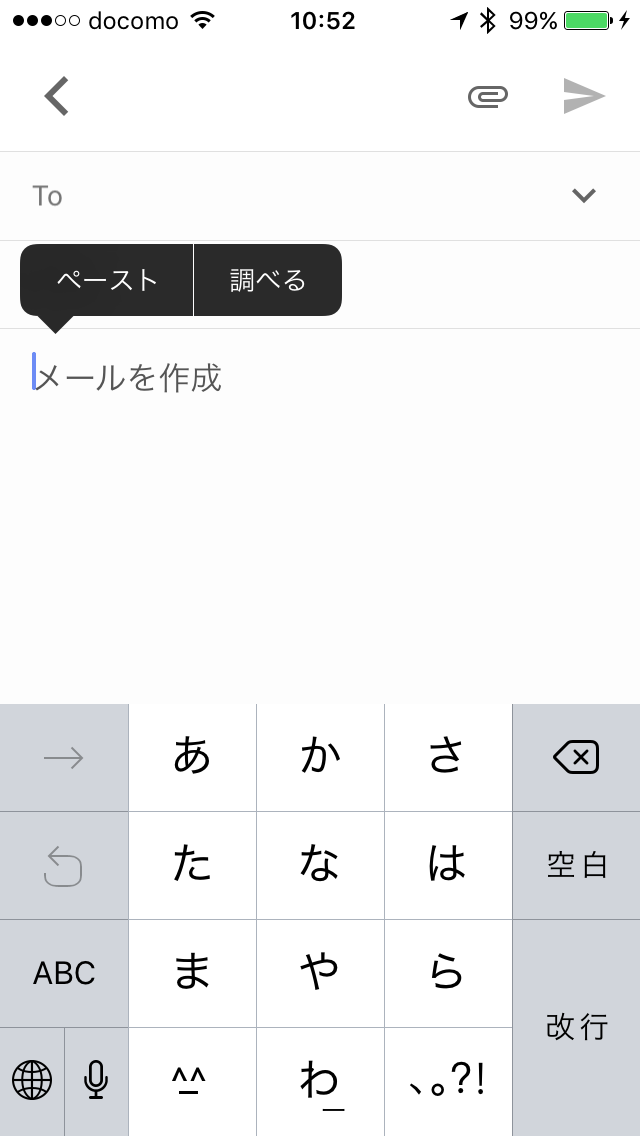Open the globe keyboard switcher

point(32,1081)
